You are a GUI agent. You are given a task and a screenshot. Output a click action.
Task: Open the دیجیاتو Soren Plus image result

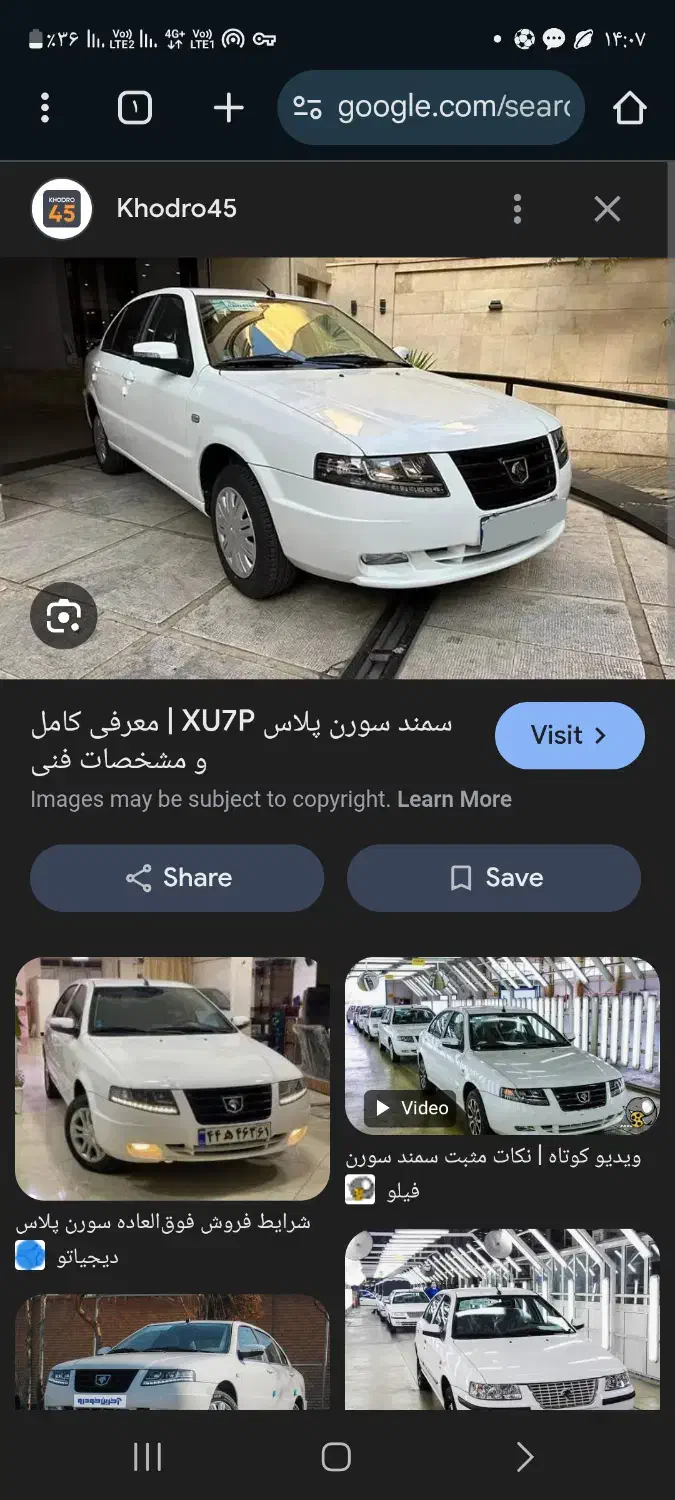(172, 1078)
